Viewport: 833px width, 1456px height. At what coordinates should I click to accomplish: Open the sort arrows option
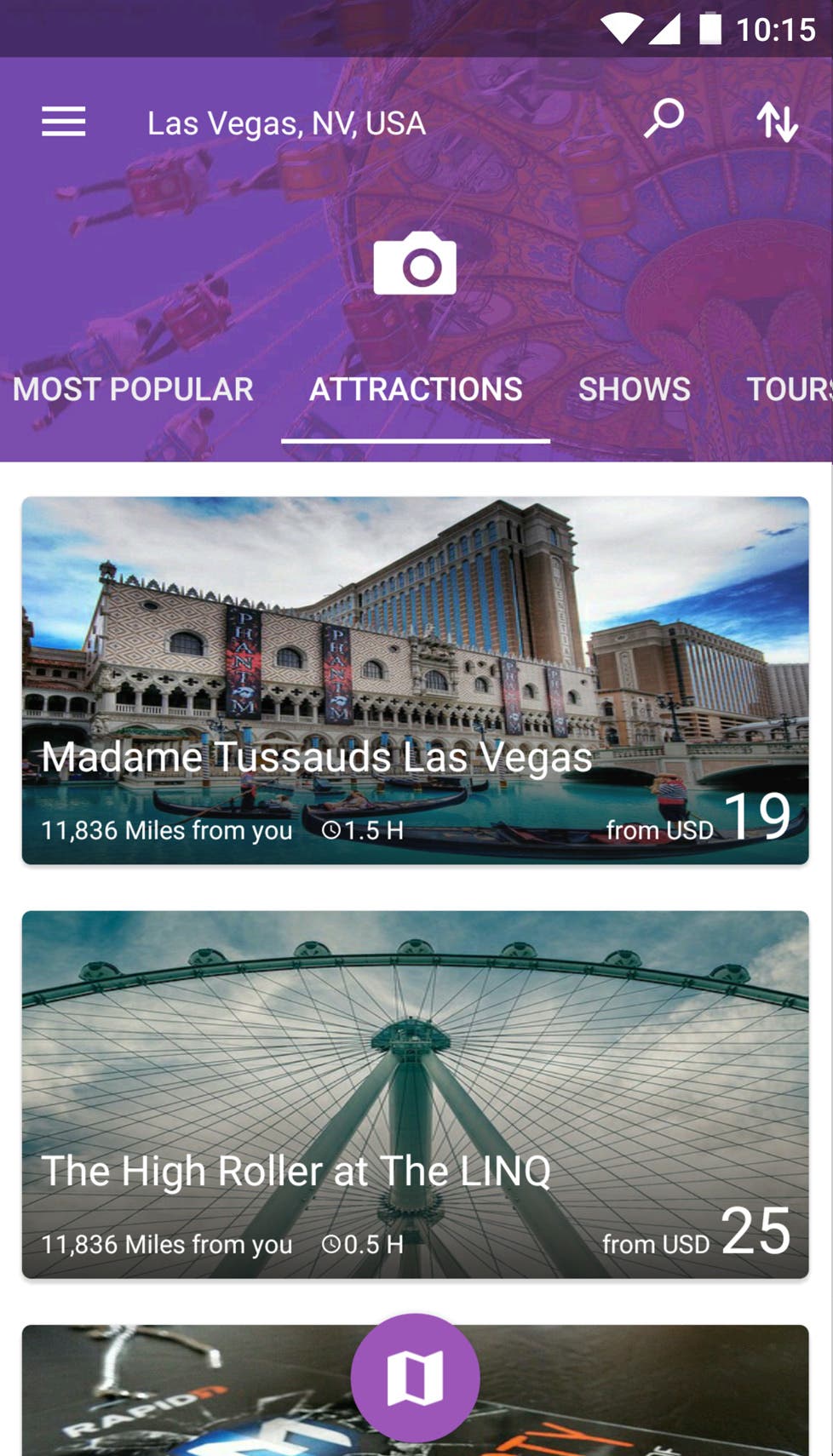(778, 122)
